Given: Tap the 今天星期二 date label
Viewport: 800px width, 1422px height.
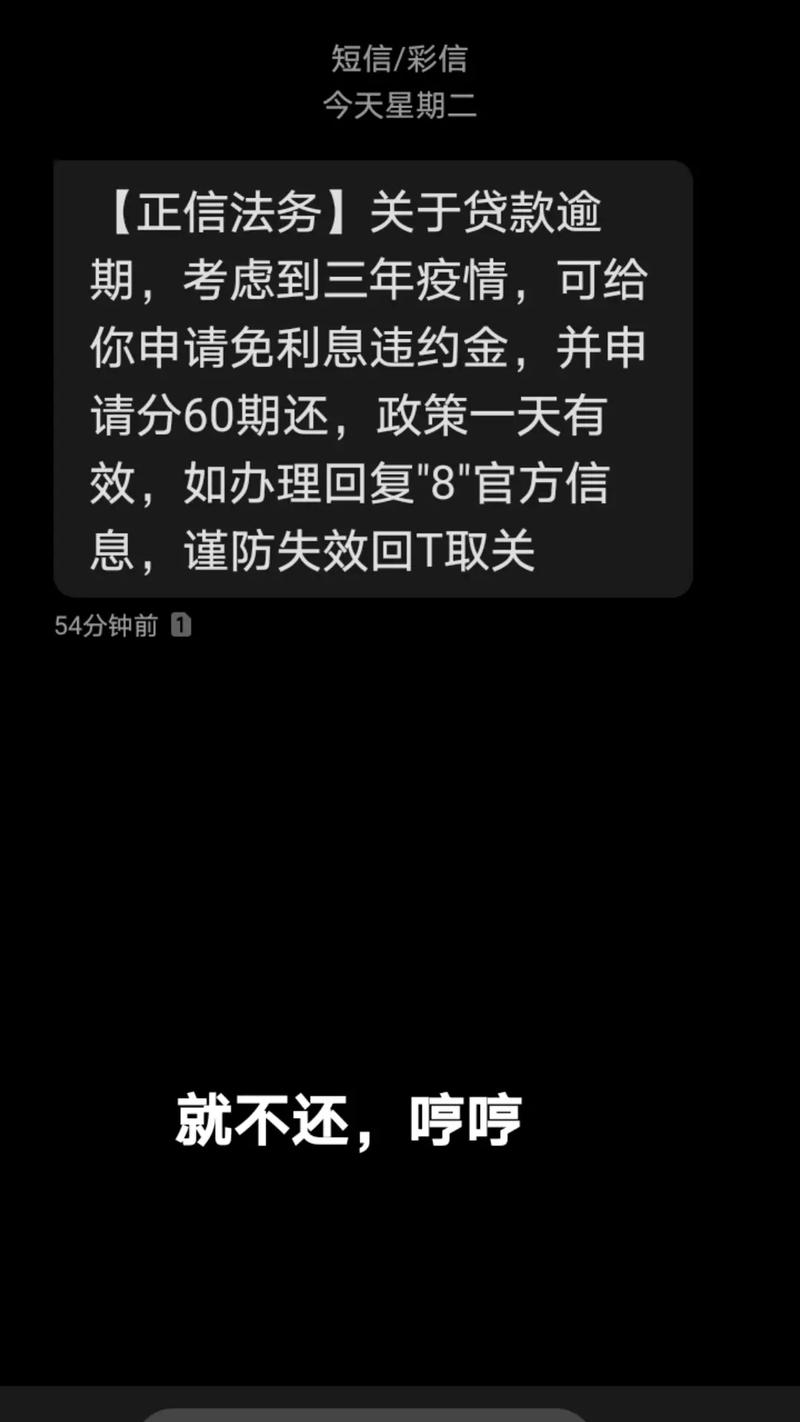Looking at the screenshot, I should tap(399, 110).
